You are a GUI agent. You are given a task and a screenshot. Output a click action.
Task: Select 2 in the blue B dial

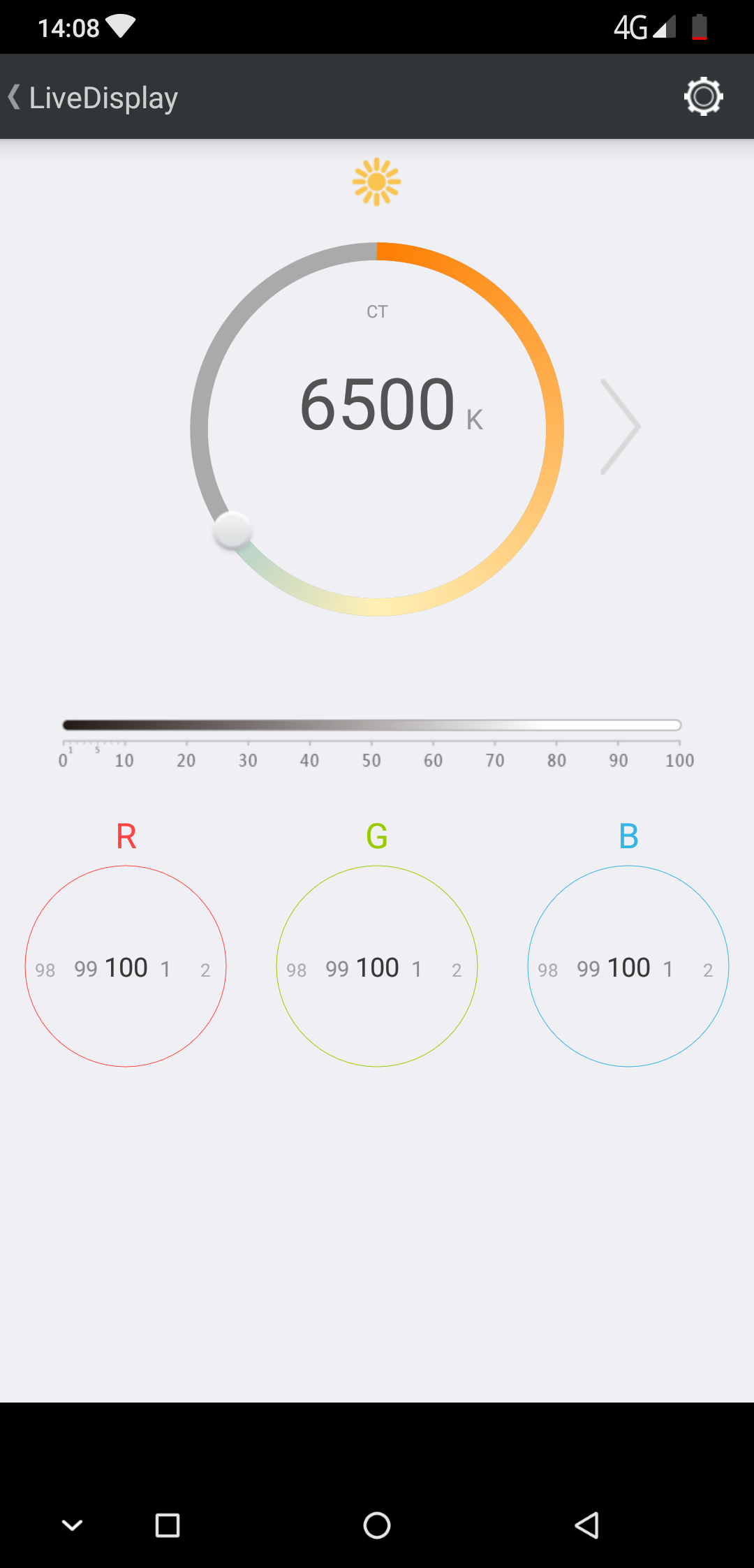tap(708, 970)
